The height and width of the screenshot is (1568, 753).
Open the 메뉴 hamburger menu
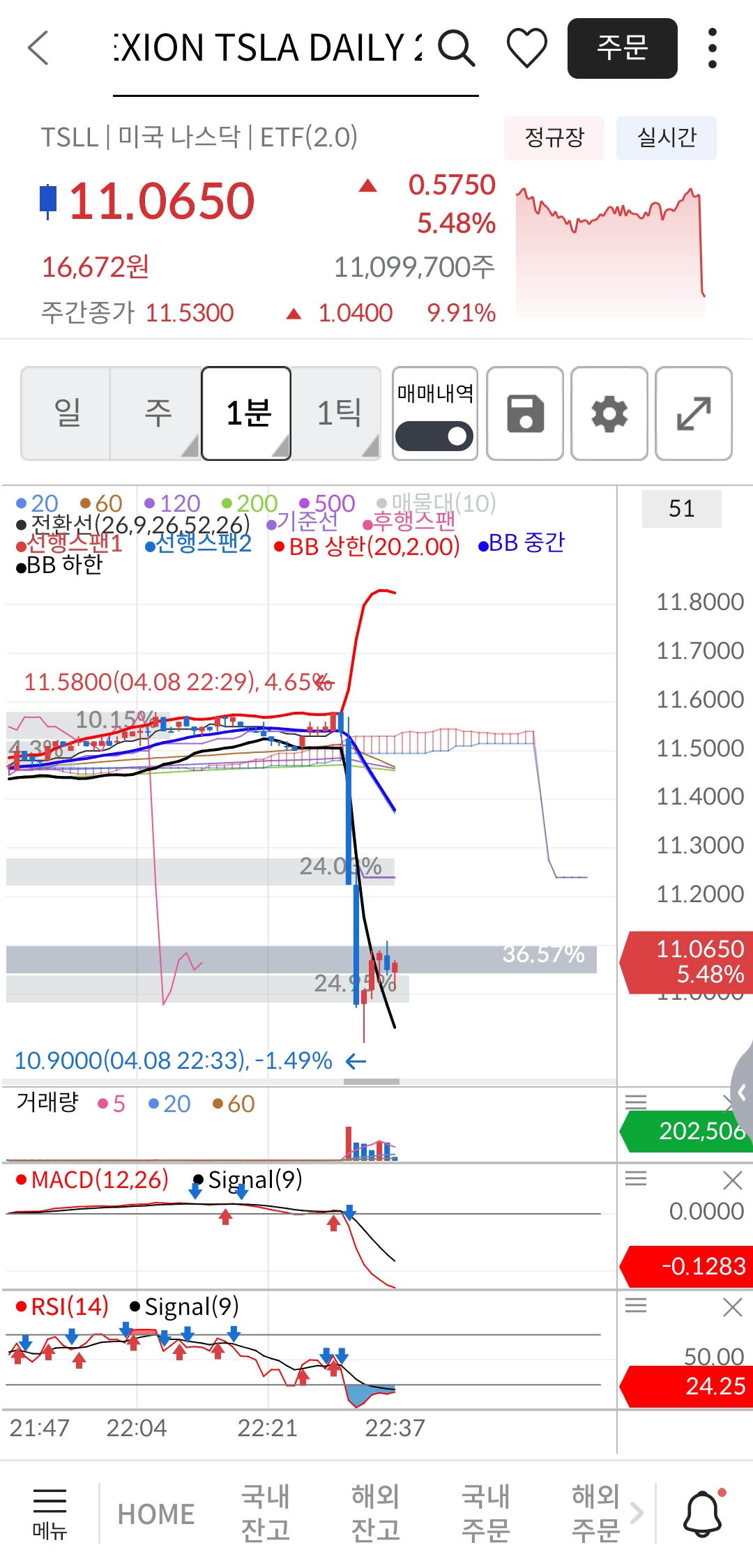tap(50, 1513)
